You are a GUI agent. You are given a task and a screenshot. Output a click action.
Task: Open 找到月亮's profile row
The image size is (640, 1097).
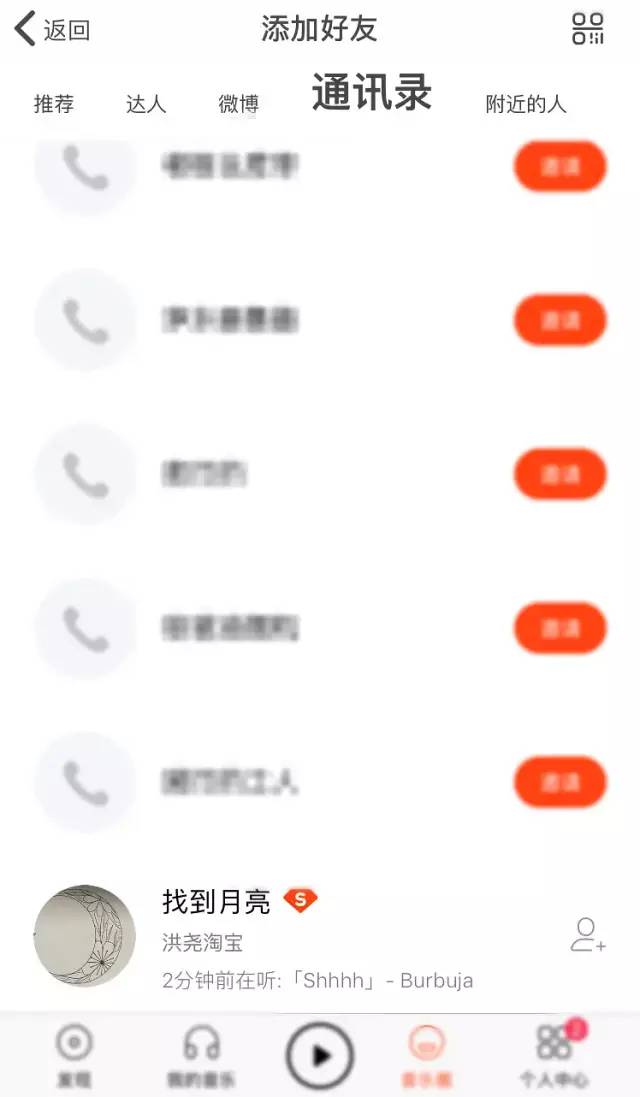coord(320,937)
